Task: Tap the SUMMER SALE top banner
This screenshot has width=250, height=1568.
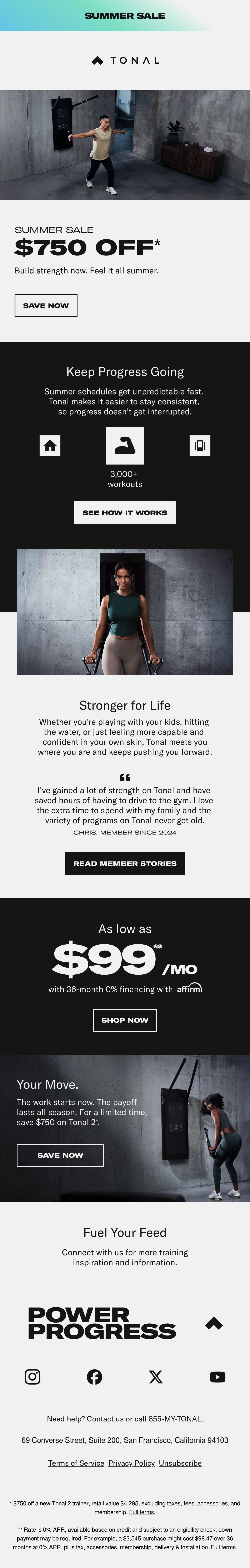Action: point(125,16)
